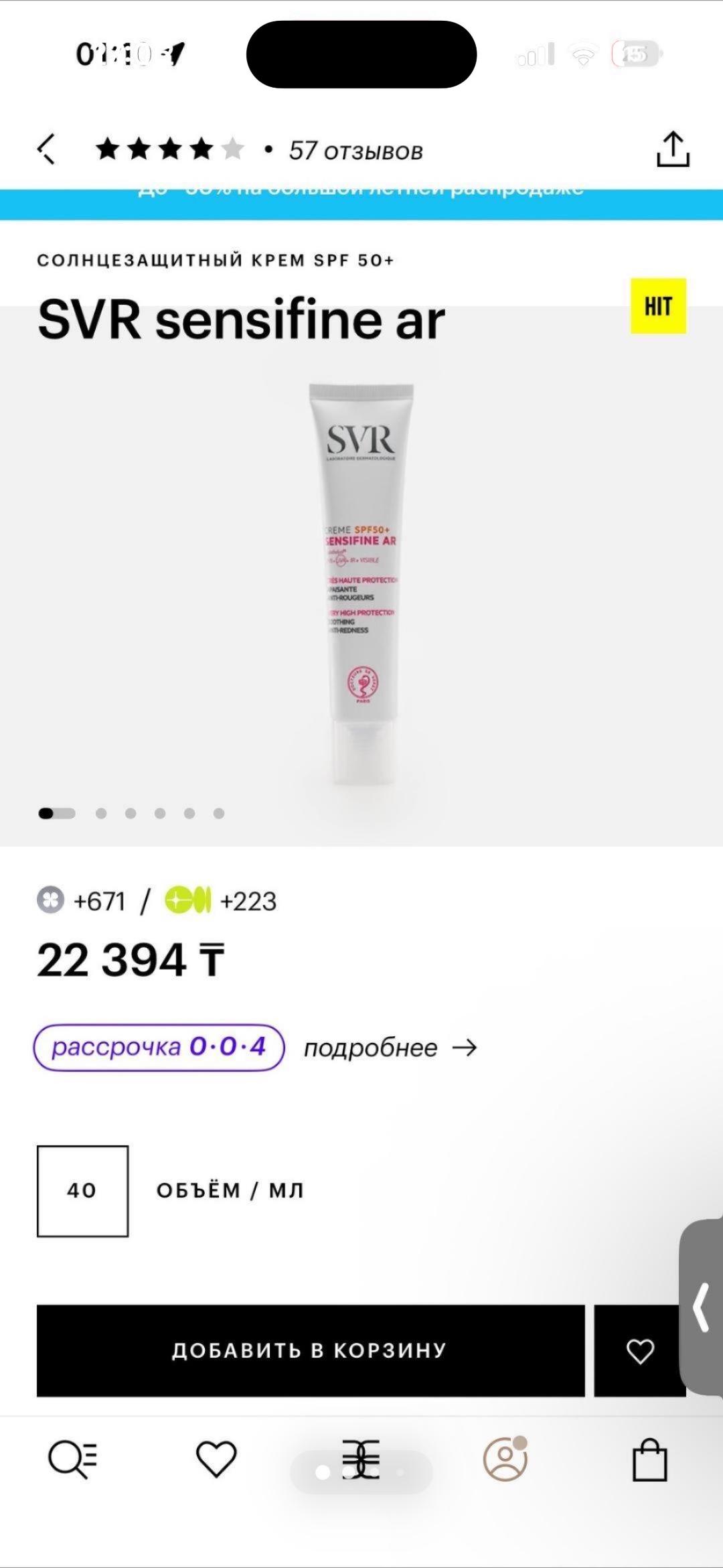Expand the gray side handle arrow
The height and width of the screenshot is (1568, 723).
coord(701,1306)
